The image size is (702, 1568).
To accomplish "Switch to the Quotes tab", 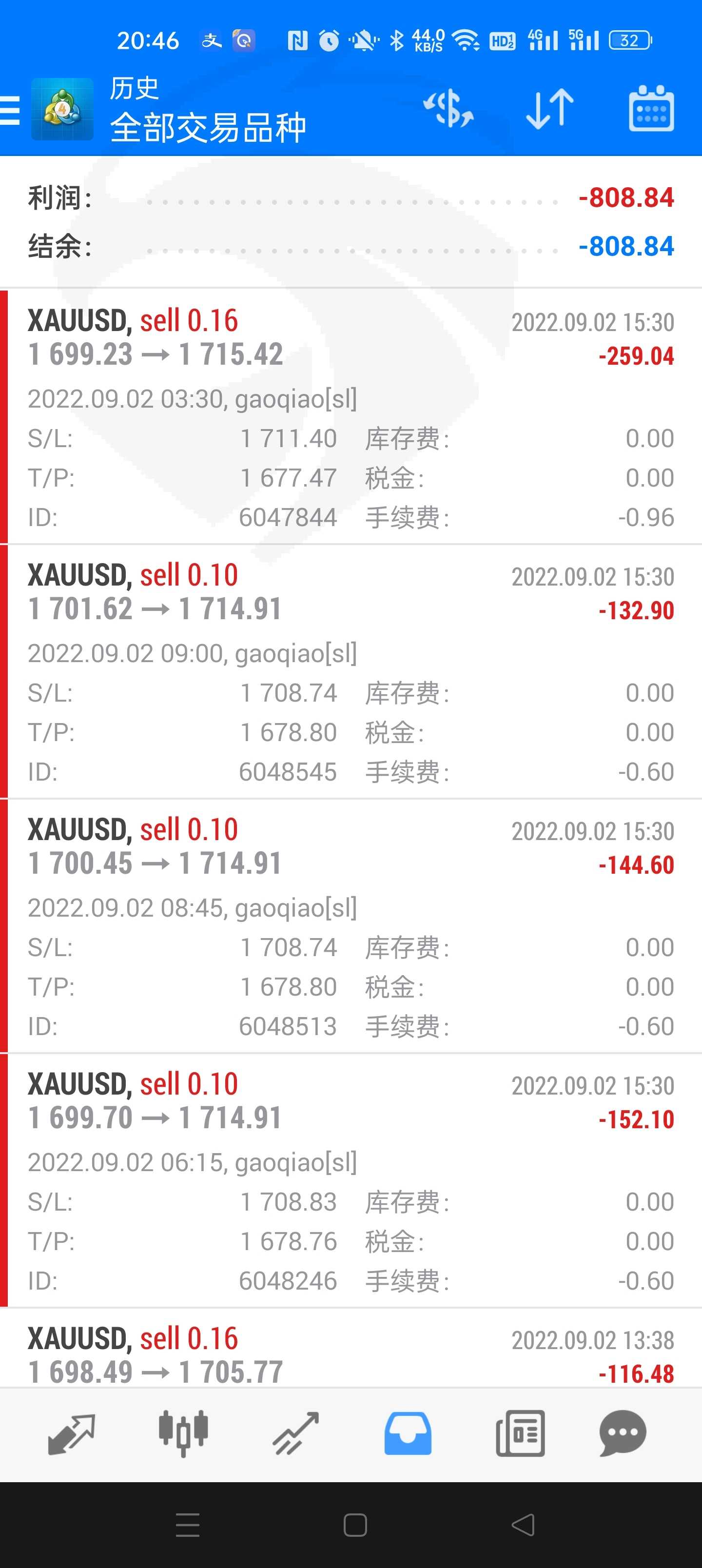I will coord(71,1433).
